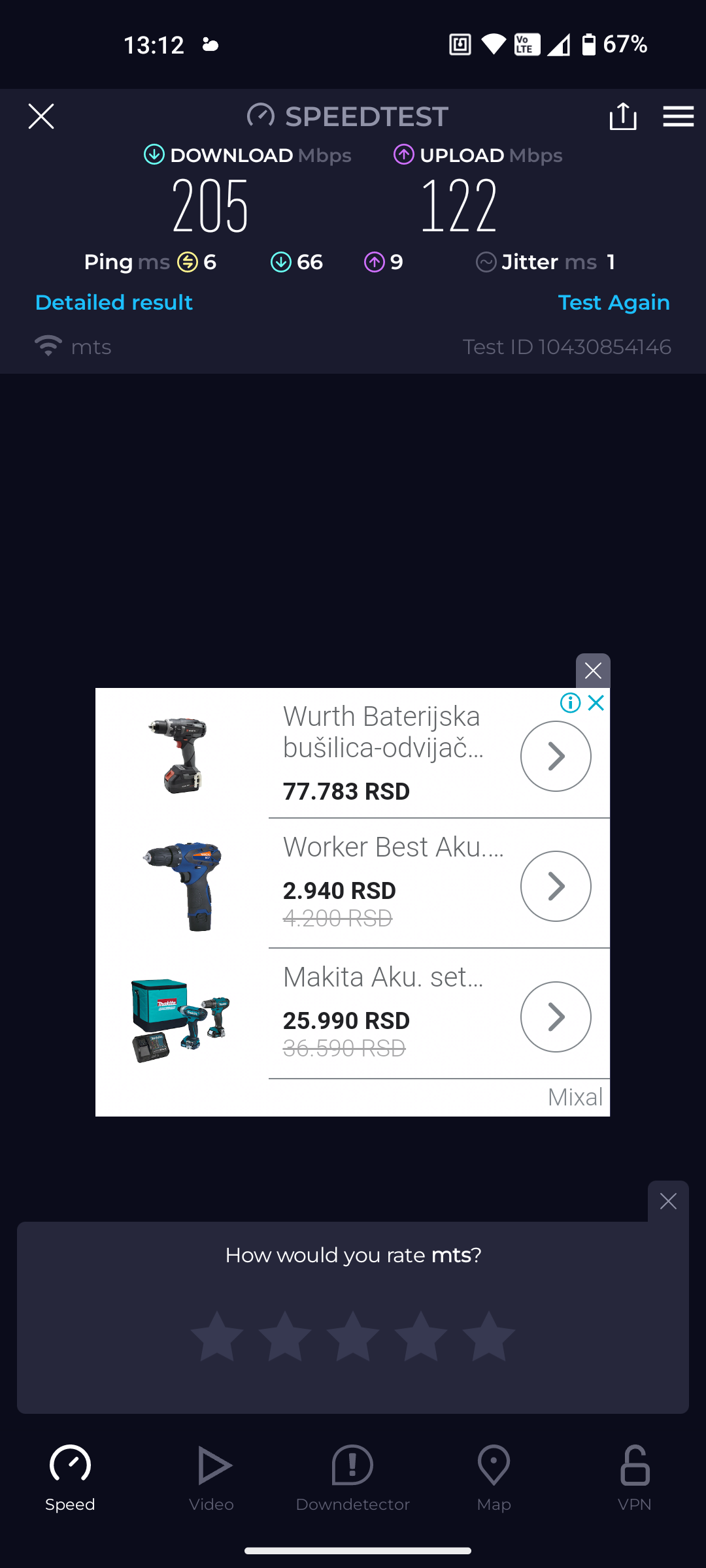Close the speed test result
Screen dimensions: 706x1568
tap(41, 117)
